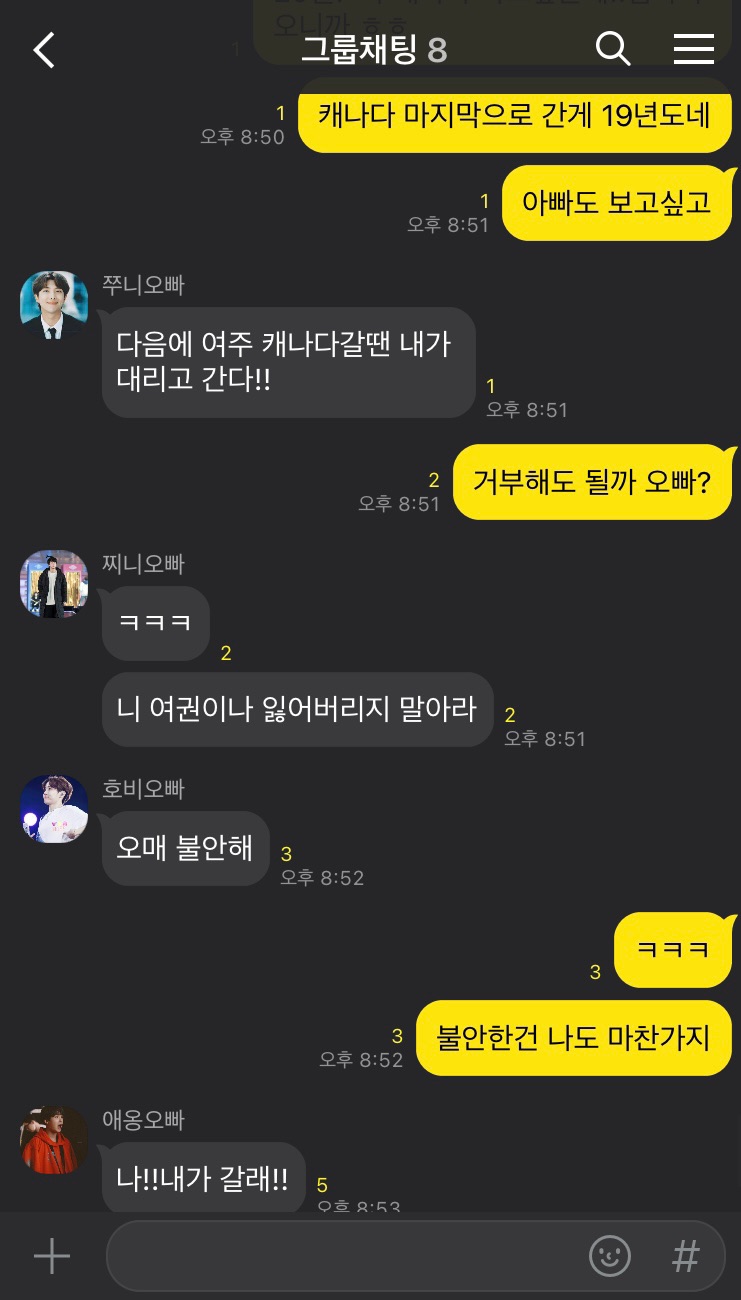View 쭈니오빠's profile picture
Viewport: 741px width, 1300px height.
click(54, 305)
